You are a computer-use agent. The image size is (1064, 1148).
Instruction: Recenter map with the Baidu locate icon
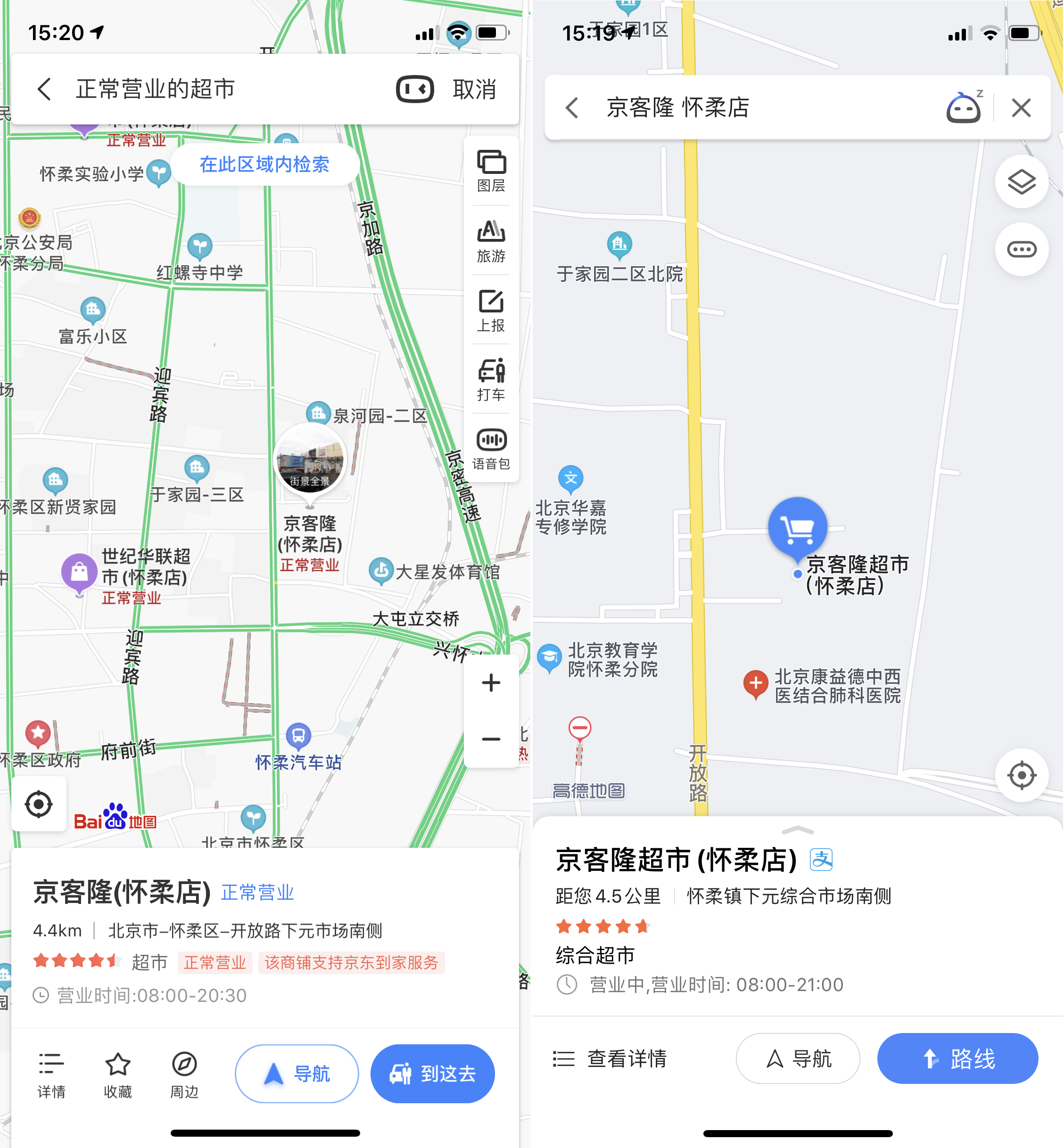click(38, 804)
